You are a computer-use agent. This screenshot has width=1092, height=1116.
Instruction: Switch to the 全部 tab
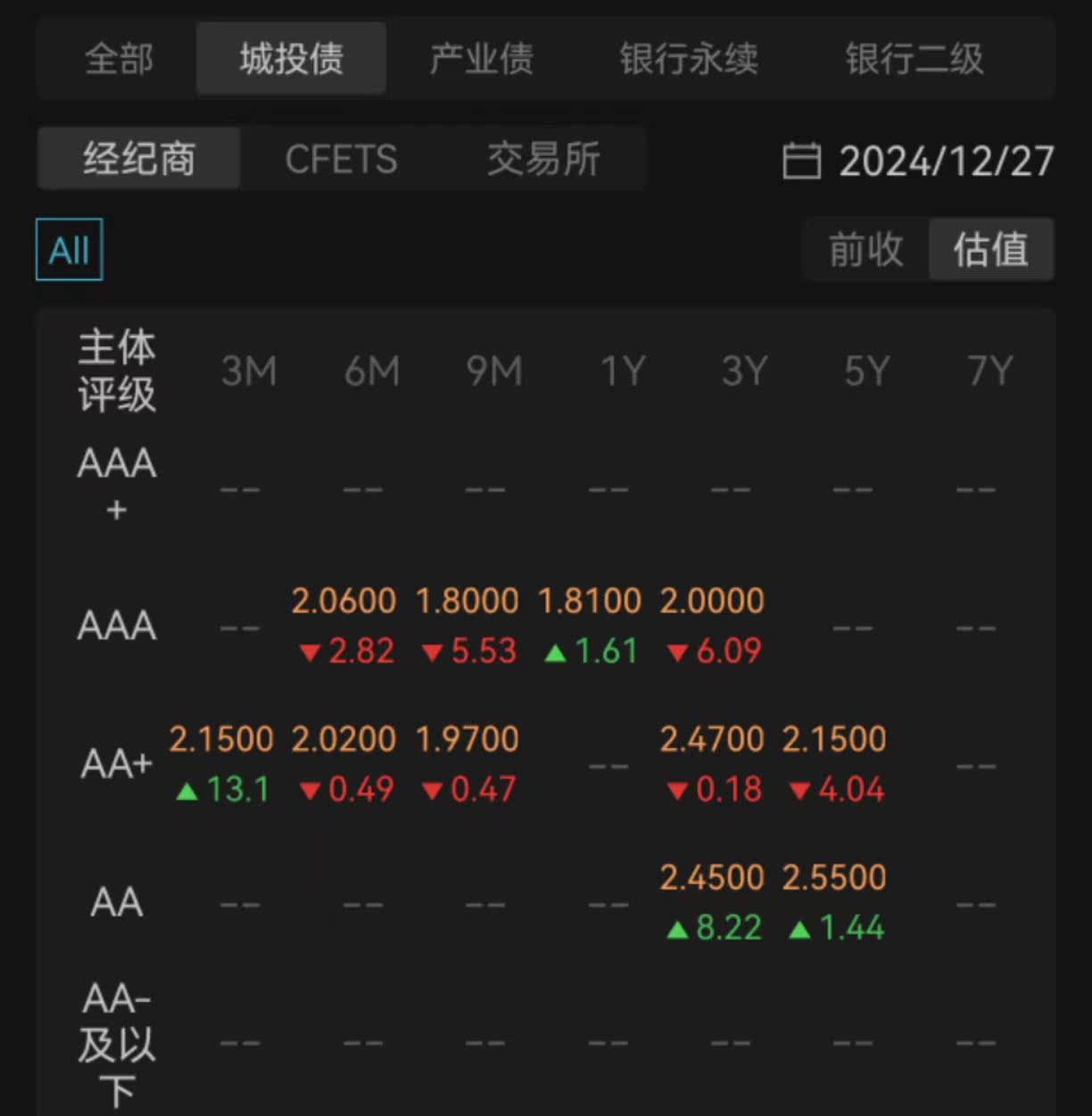tap(119, 58)
